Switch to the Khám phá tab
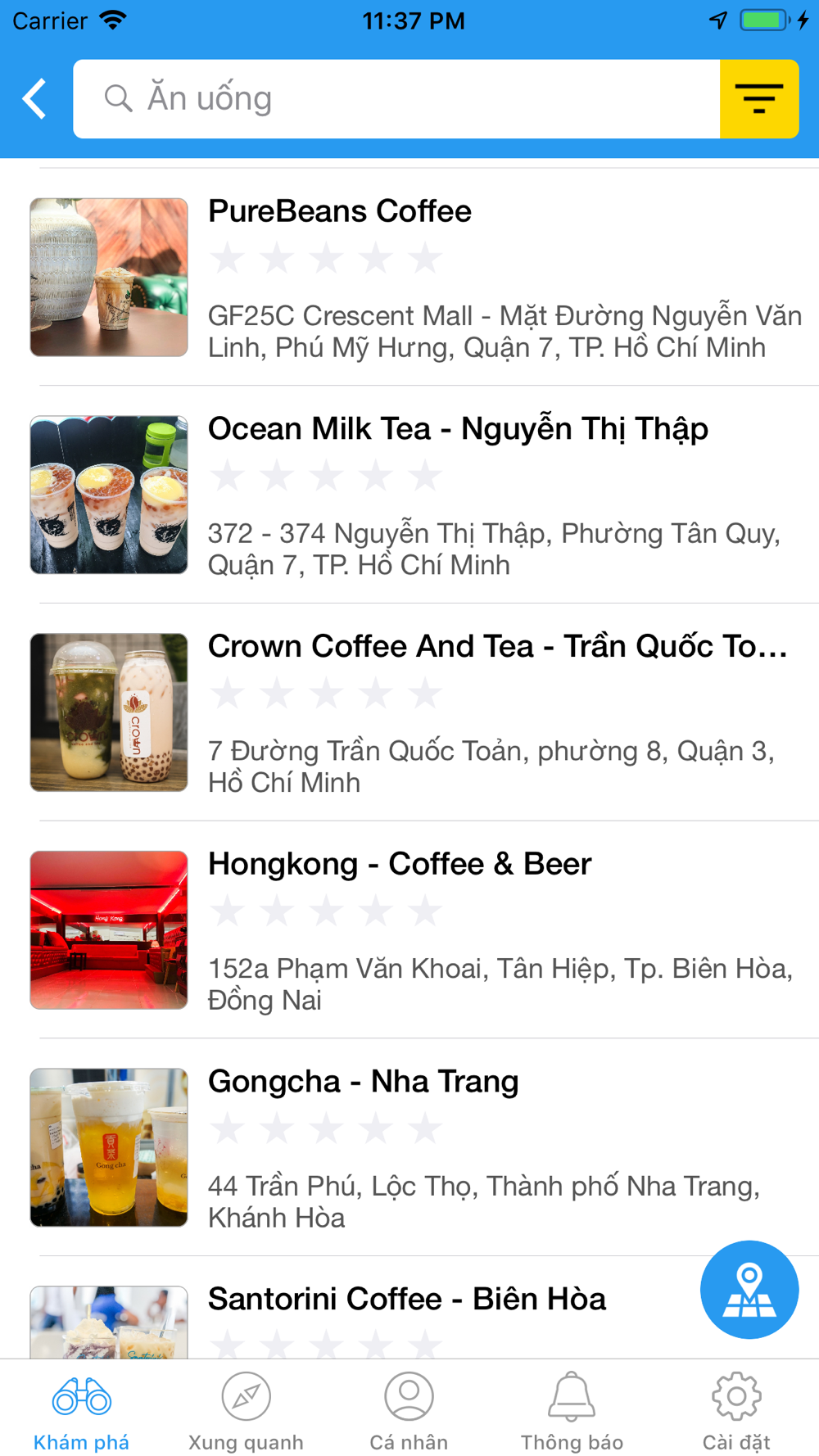 click(x=81, y=1410)
